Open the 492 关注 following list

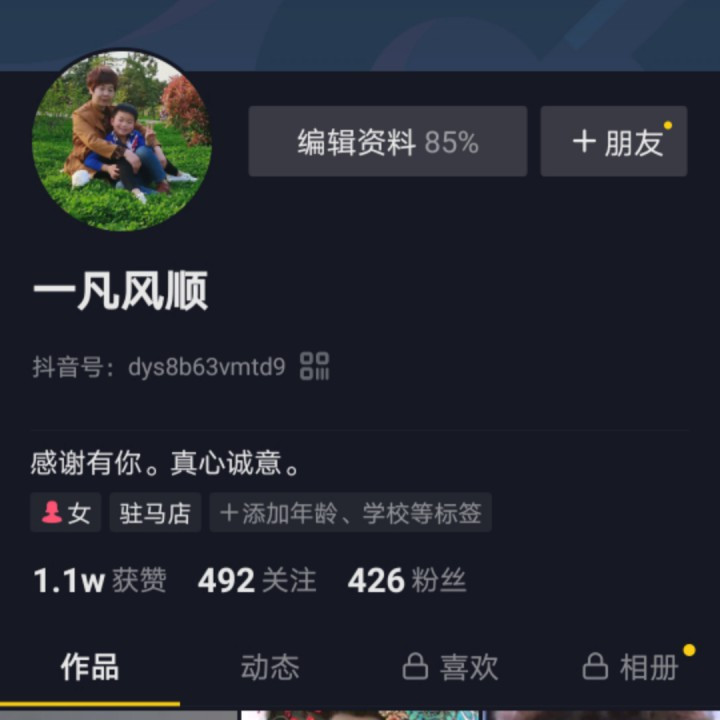(x=257, y=580)
